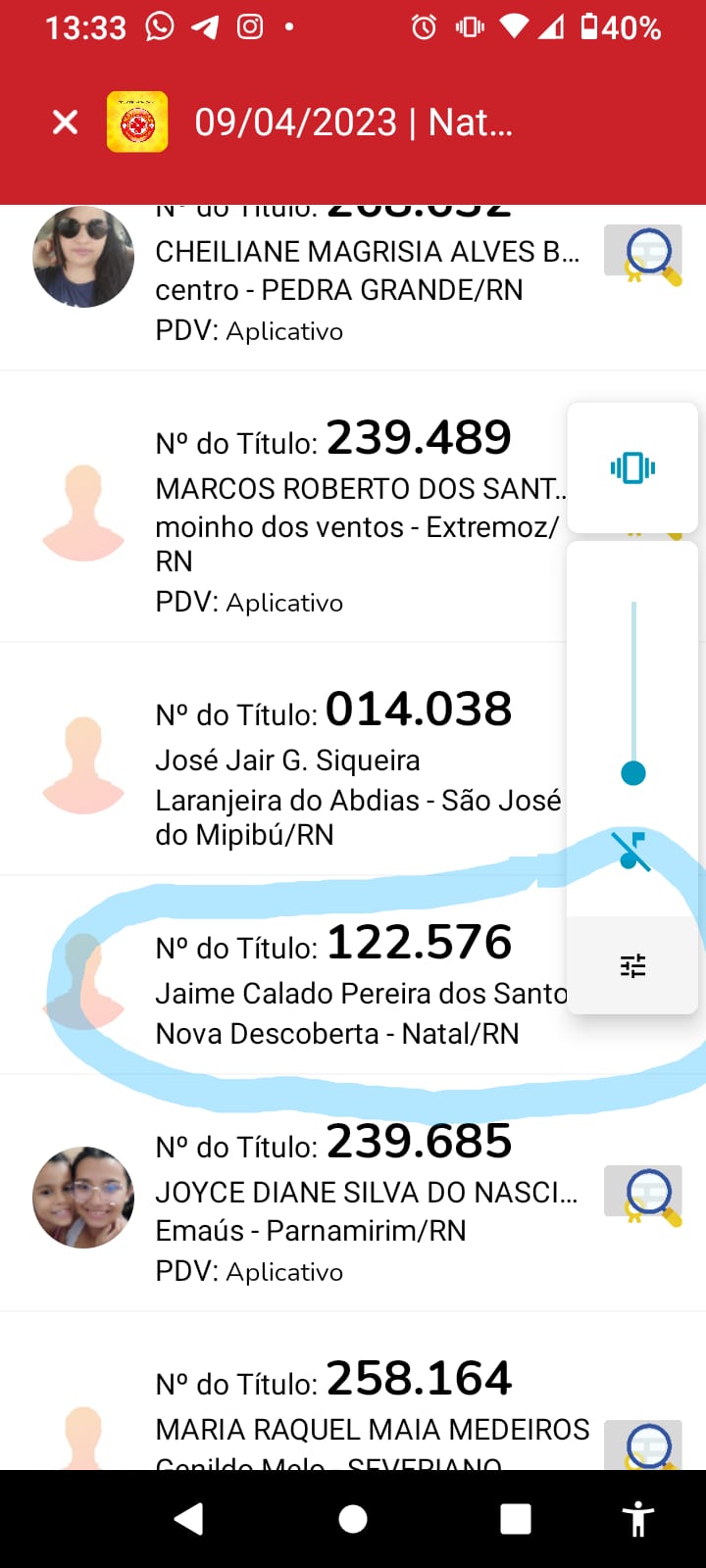Image resolution: width=706 pixels, height=1568 pixels.
Task: View certificate icon for Joyce Diane Silva
Action: point(643,1196)
